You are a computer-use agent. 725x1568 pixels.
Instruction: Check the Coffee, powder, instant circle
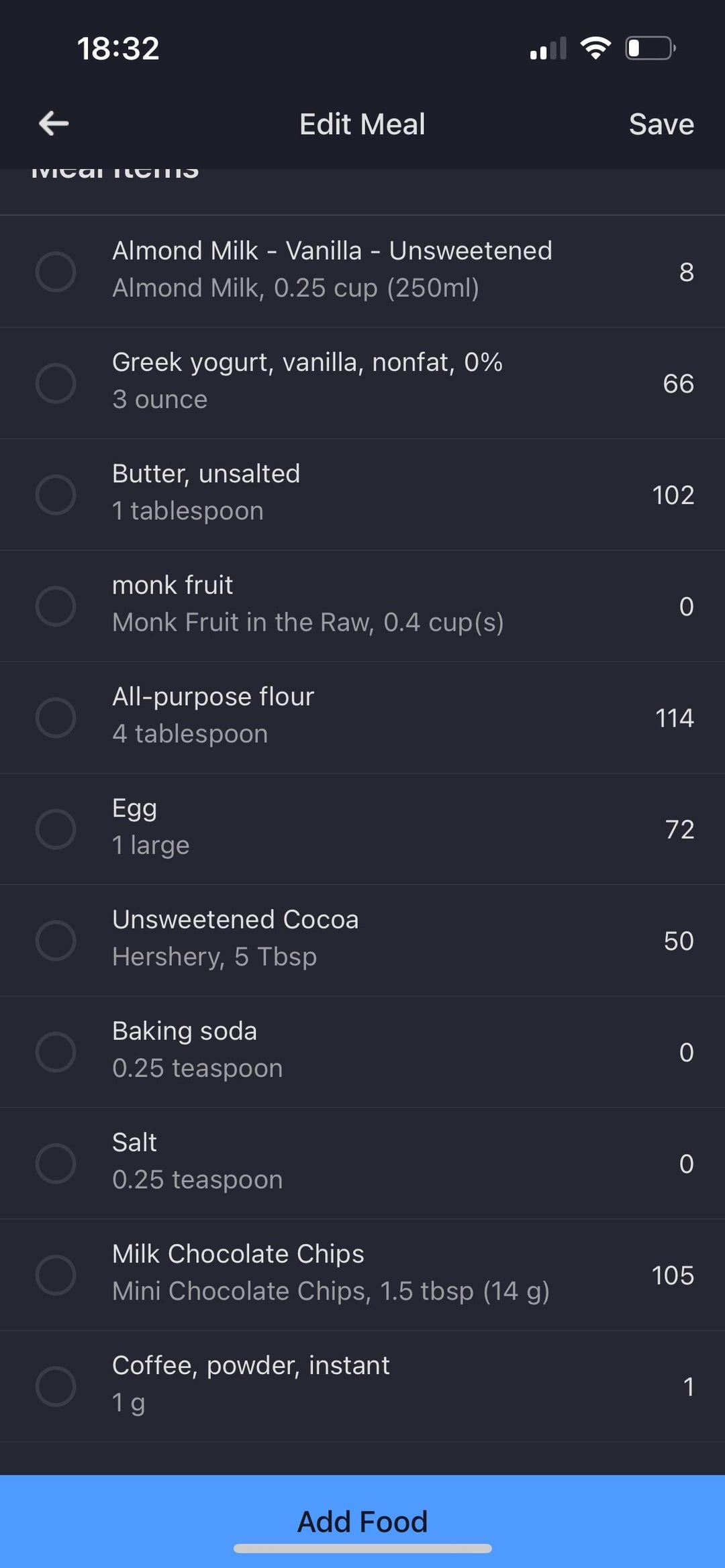[x=56, y=1386]
